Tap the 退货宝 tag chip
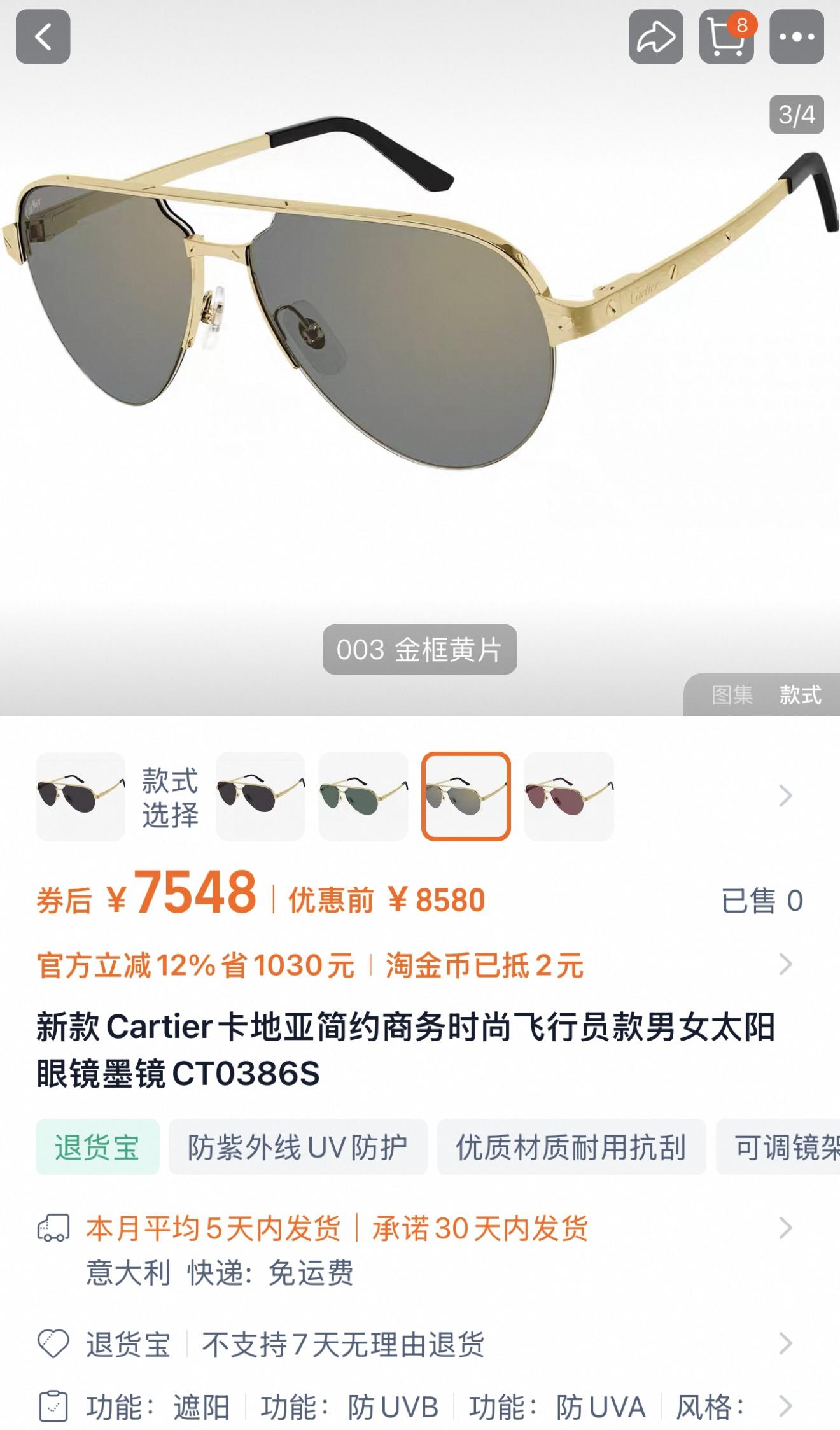 97,1147
